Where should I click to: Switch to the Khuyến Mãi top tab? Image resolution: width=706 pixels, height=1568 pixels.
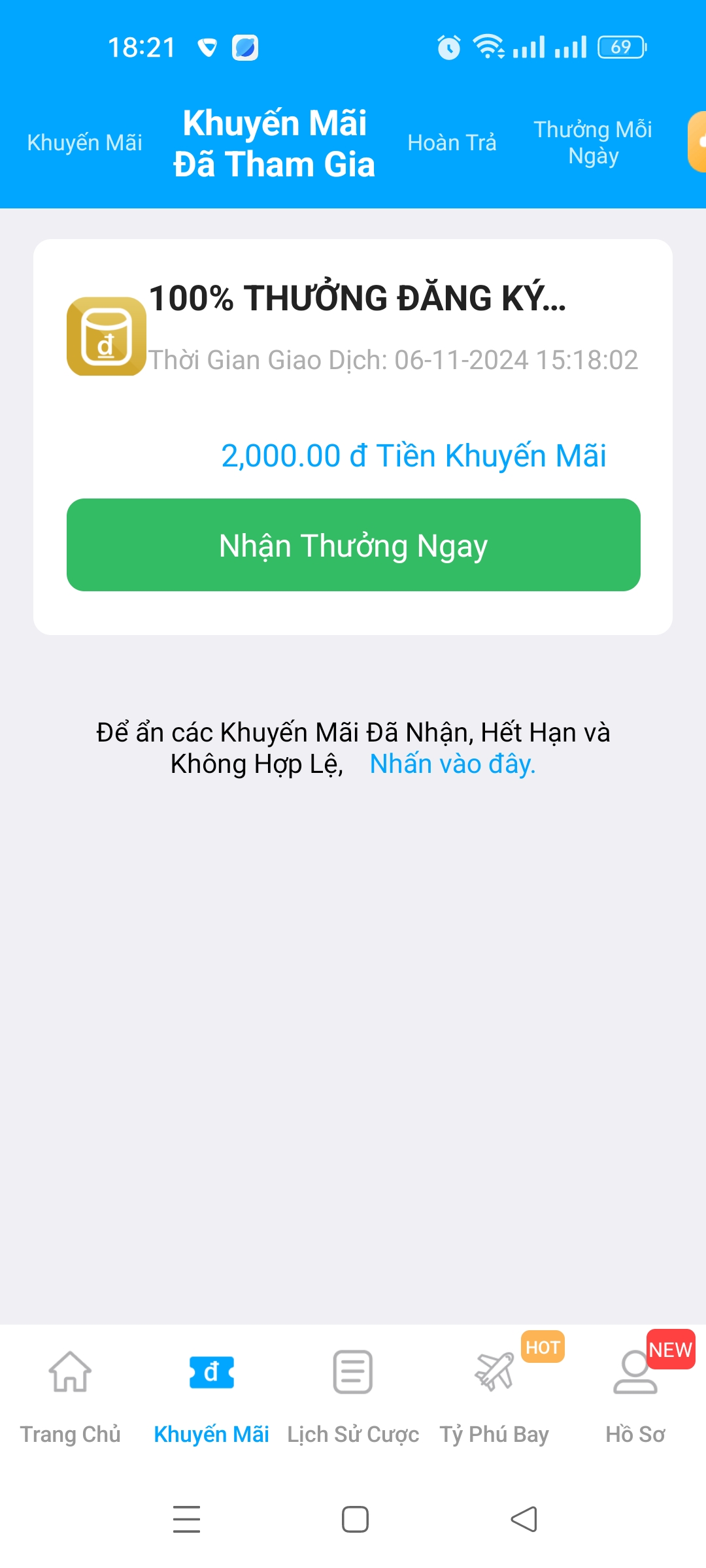pyautogui.click(x=84, y=142)
